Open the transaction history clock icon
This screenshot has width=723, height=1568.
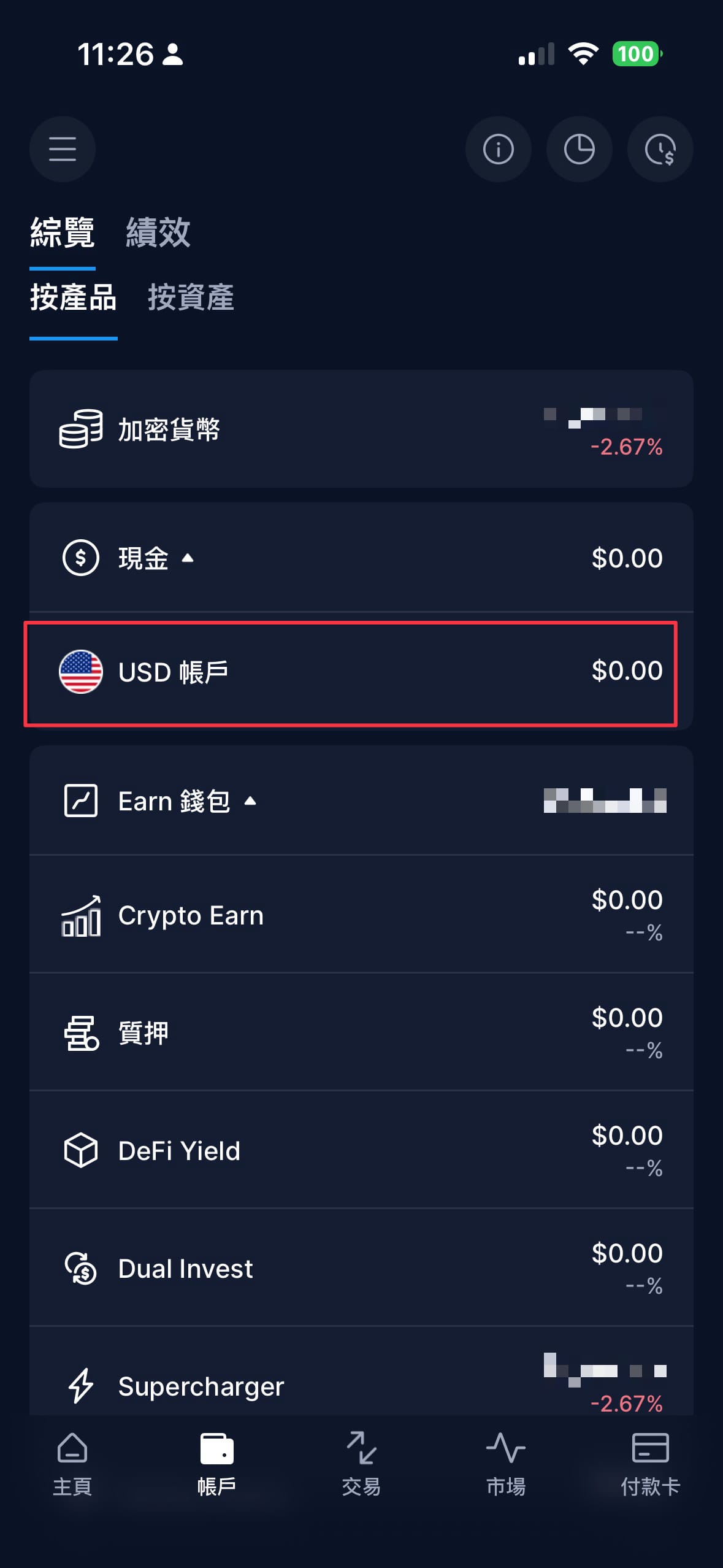pos(660,149)
